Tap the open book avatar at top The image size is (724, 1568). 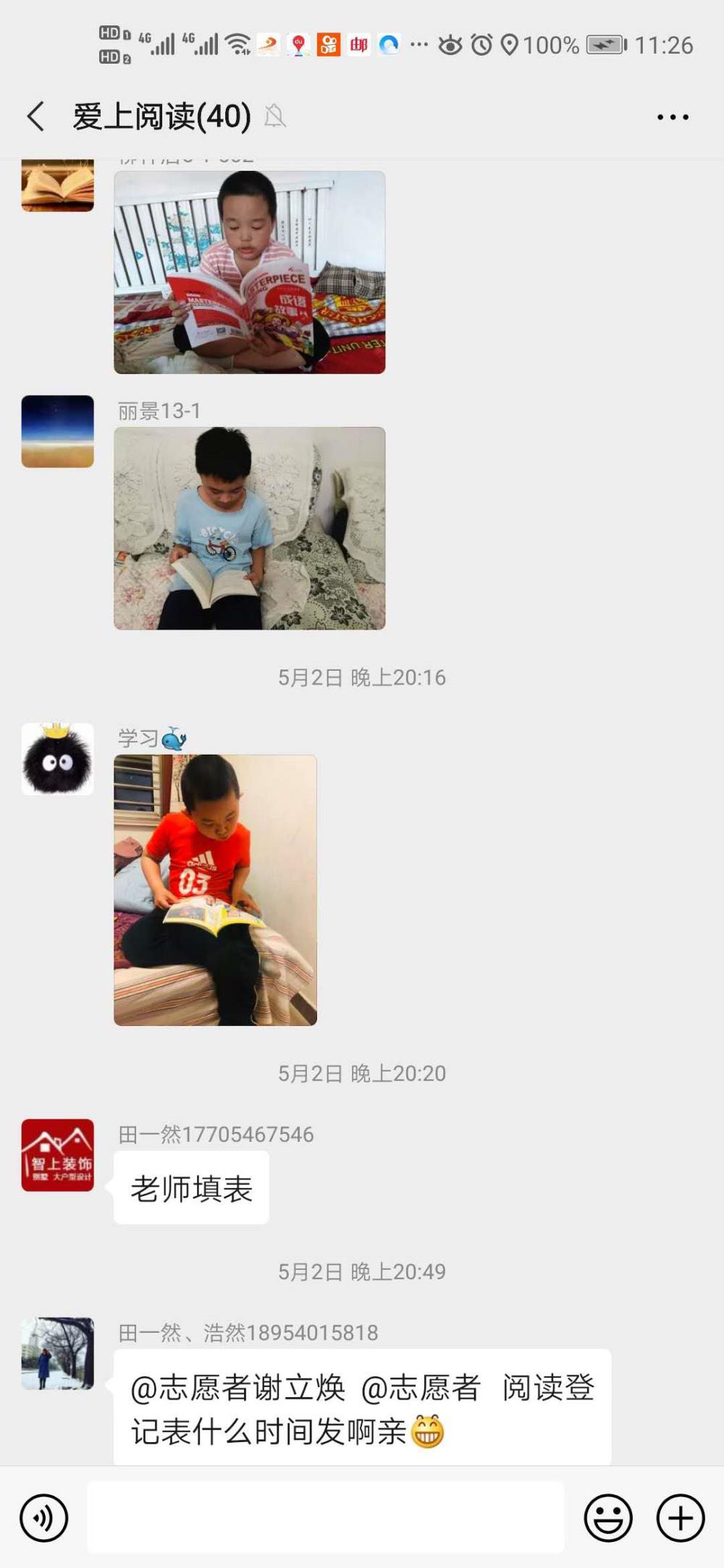click(58, 185)
